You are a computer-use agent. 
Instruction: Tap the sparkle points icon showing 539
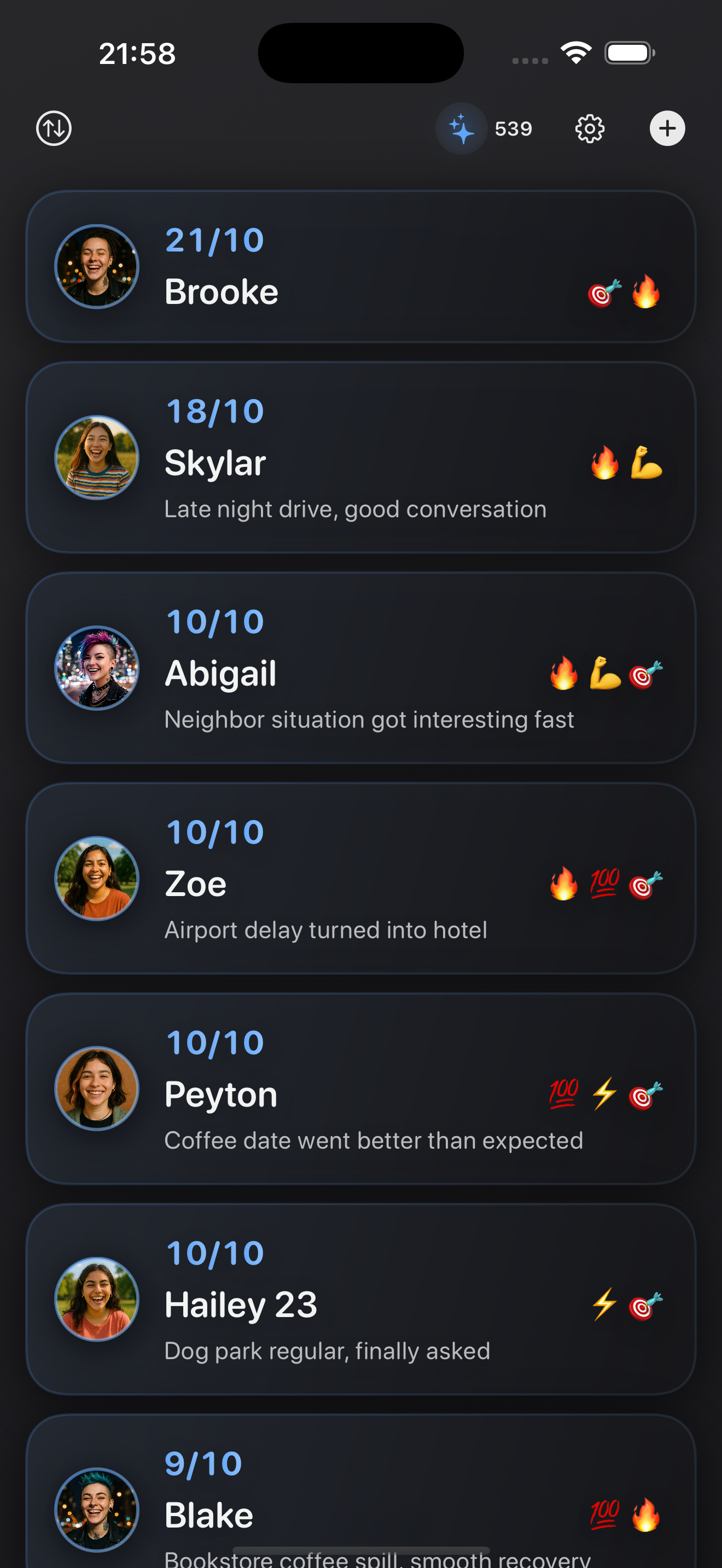(462, 128)
